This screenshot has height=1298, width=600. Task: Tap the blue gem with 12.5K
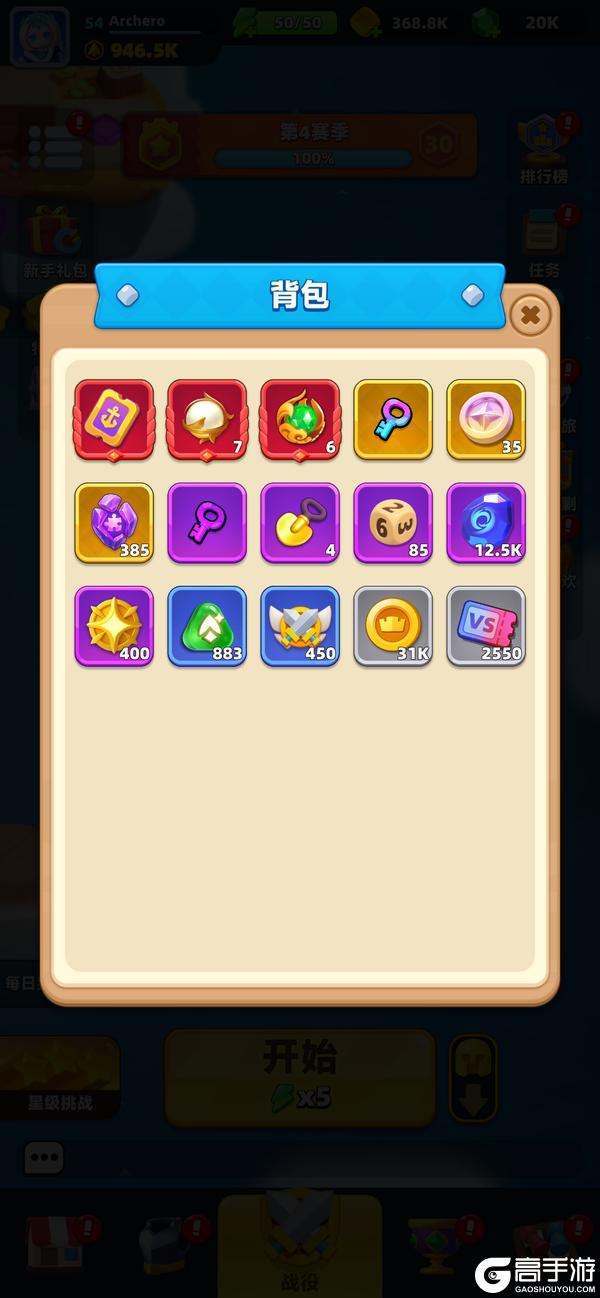point(486,523)
